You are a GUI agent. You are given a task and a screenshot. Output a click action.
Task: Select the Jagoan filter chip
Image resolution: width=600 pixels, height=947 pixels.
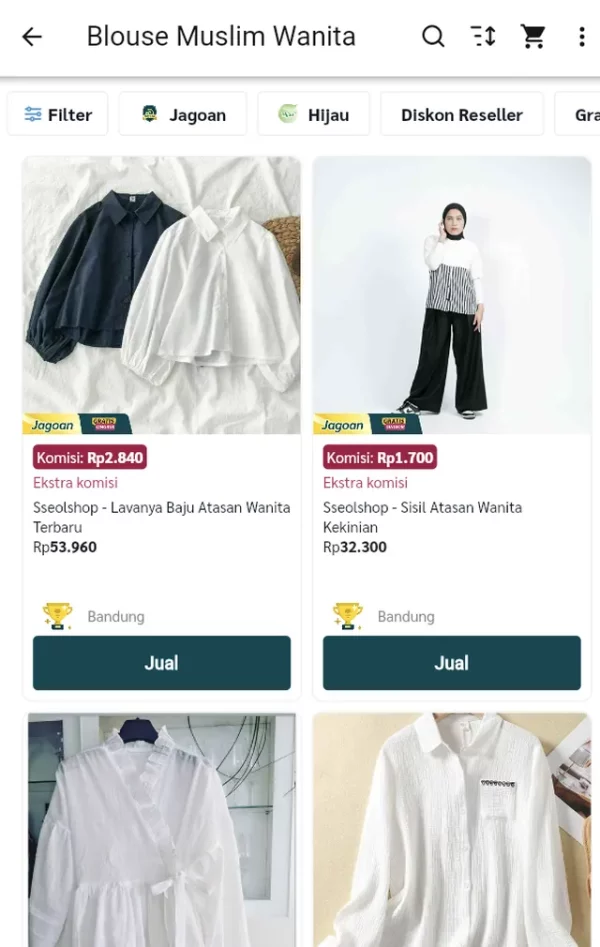[183, 115]
